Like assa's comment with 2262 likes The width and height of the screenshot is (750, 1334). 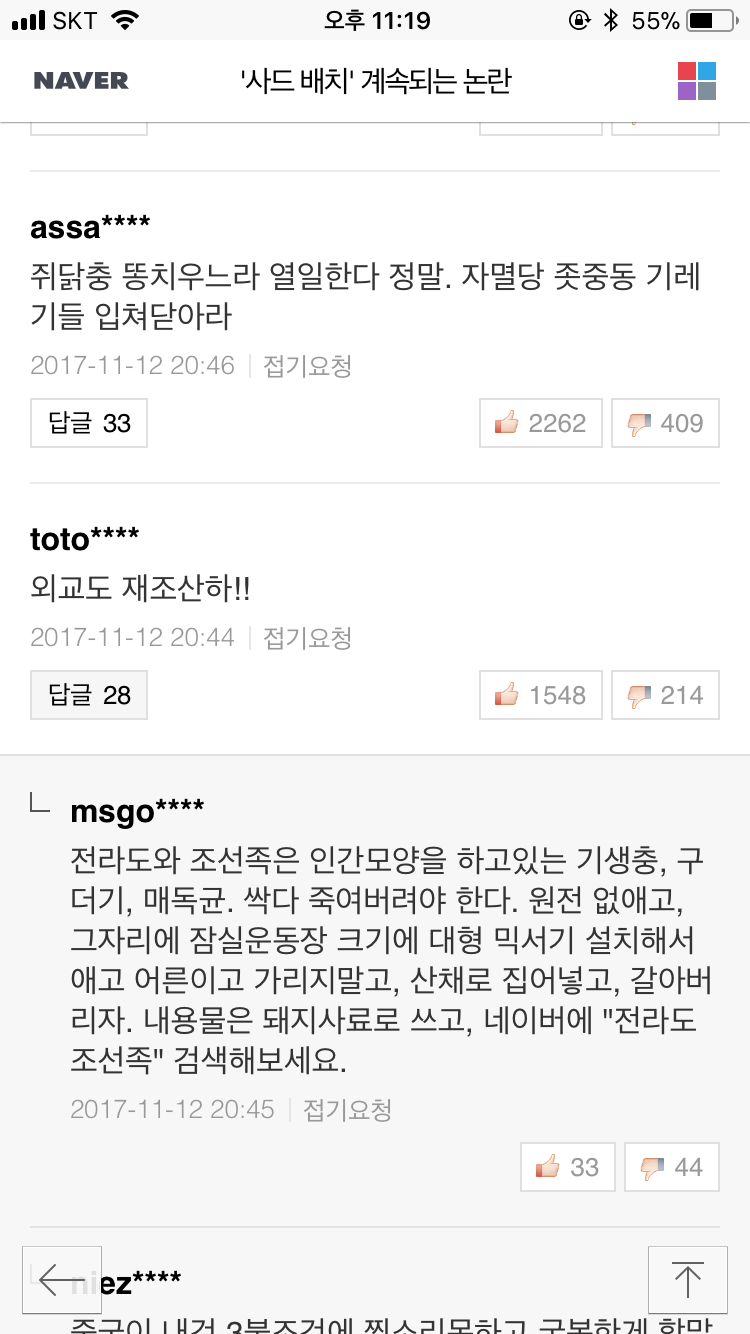pyautogui.click(x=541, y=423)
